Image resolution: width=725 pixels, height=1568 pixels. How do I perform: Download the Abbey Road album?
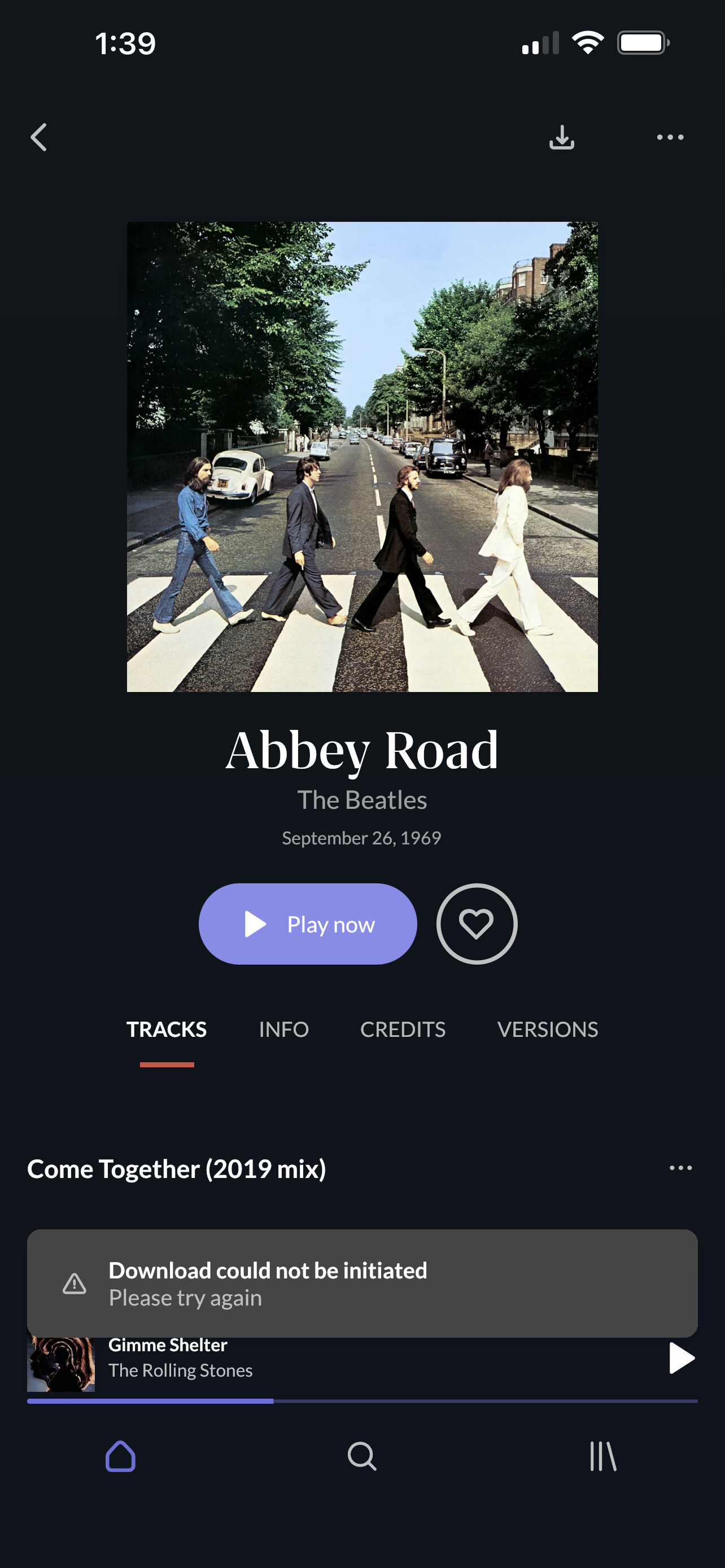[561, 137]
